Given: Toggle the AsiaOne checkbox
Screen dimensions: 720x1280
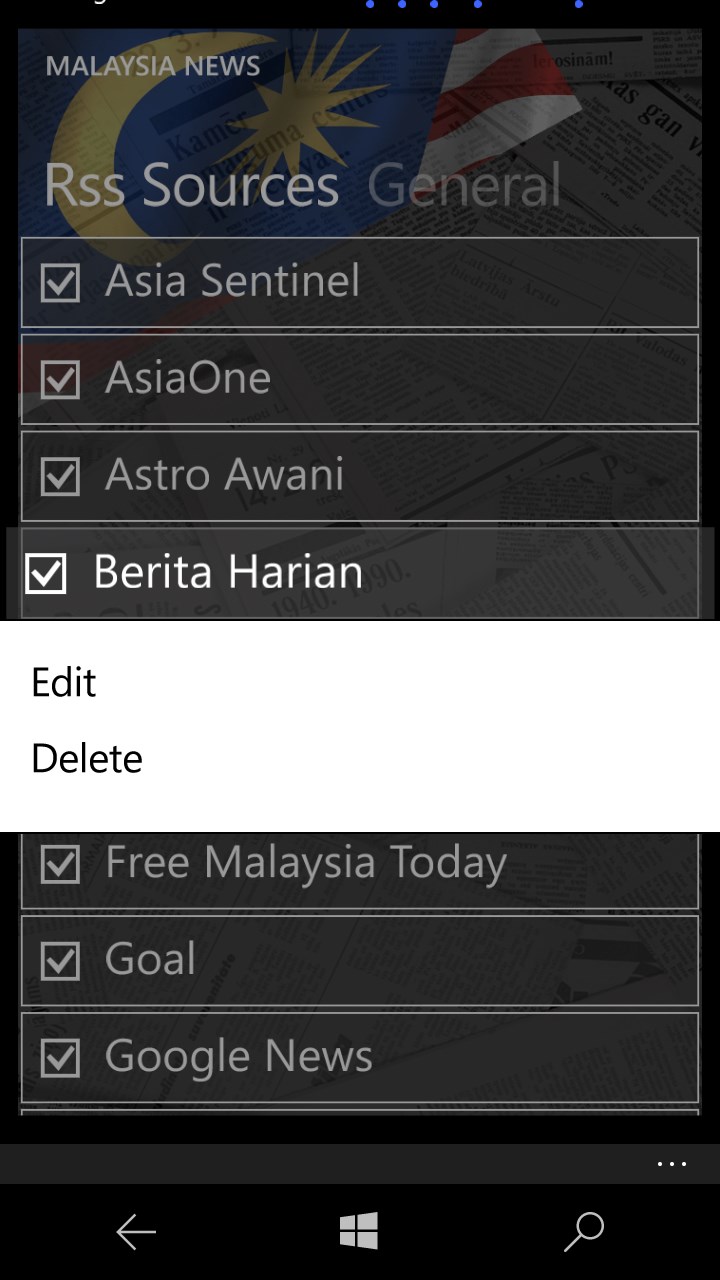Looking at the screenshot, I should pos(60,380).
